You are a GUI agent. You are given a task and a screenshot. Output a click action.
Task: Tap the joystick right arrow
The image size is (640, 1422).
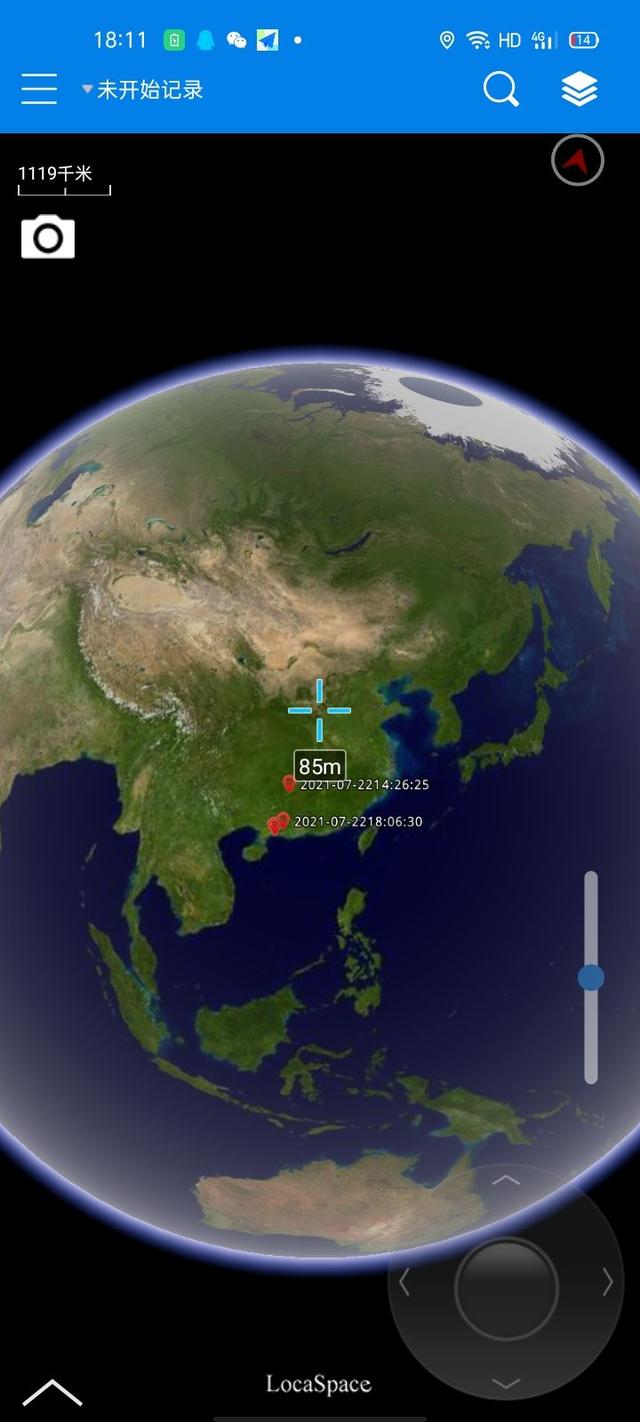coord(607,1283)
